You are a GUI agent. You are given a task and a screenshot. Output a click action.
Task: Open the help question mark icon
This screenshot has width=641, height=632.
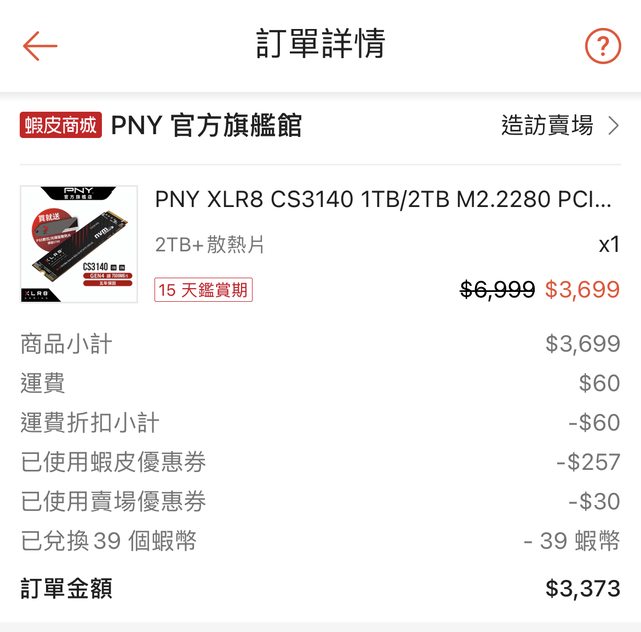(x=602, y=46)
